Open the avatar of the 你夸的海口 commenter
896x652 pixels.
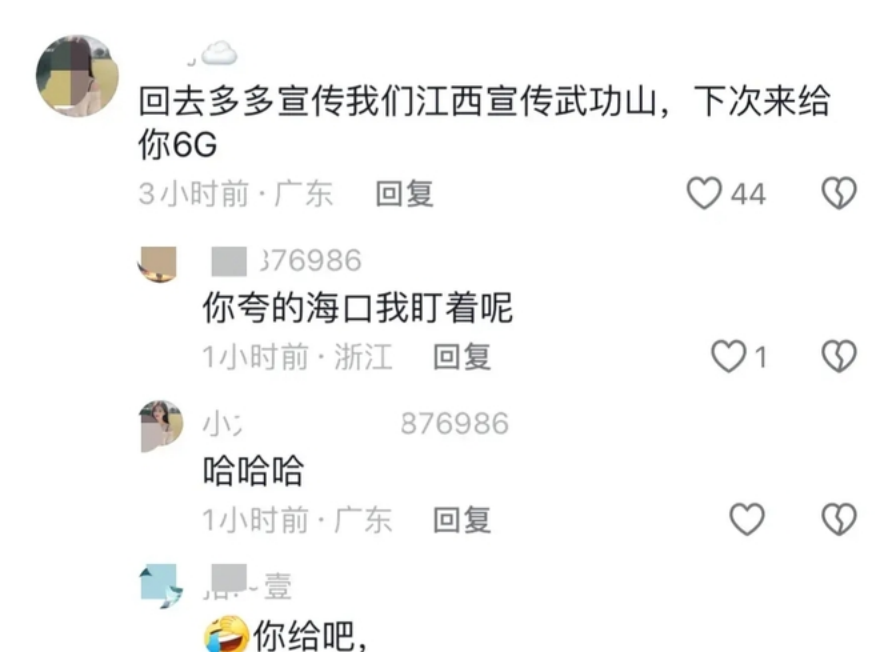(157, 264)
